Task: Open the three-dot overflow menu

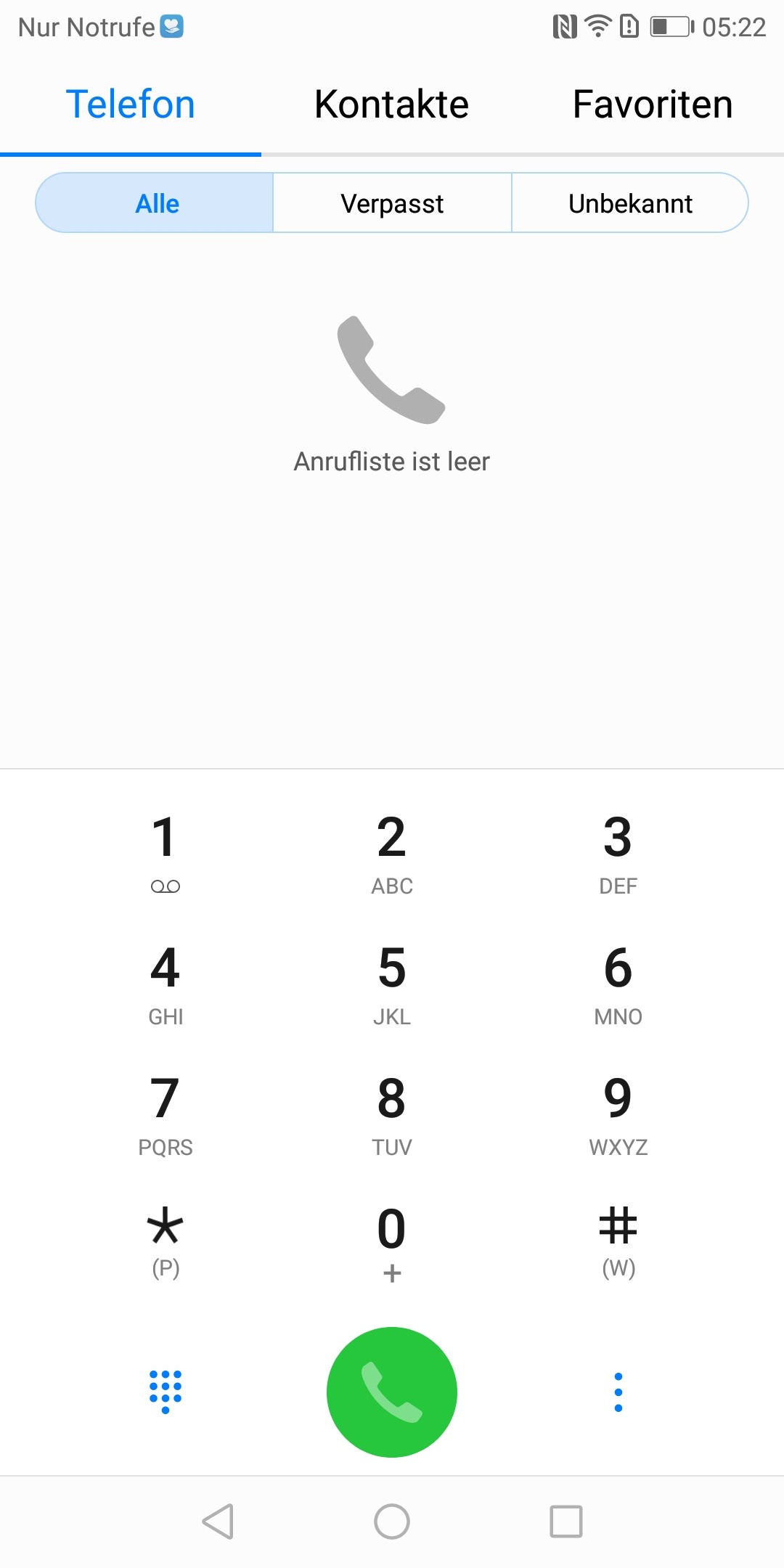Action: 618,1392
